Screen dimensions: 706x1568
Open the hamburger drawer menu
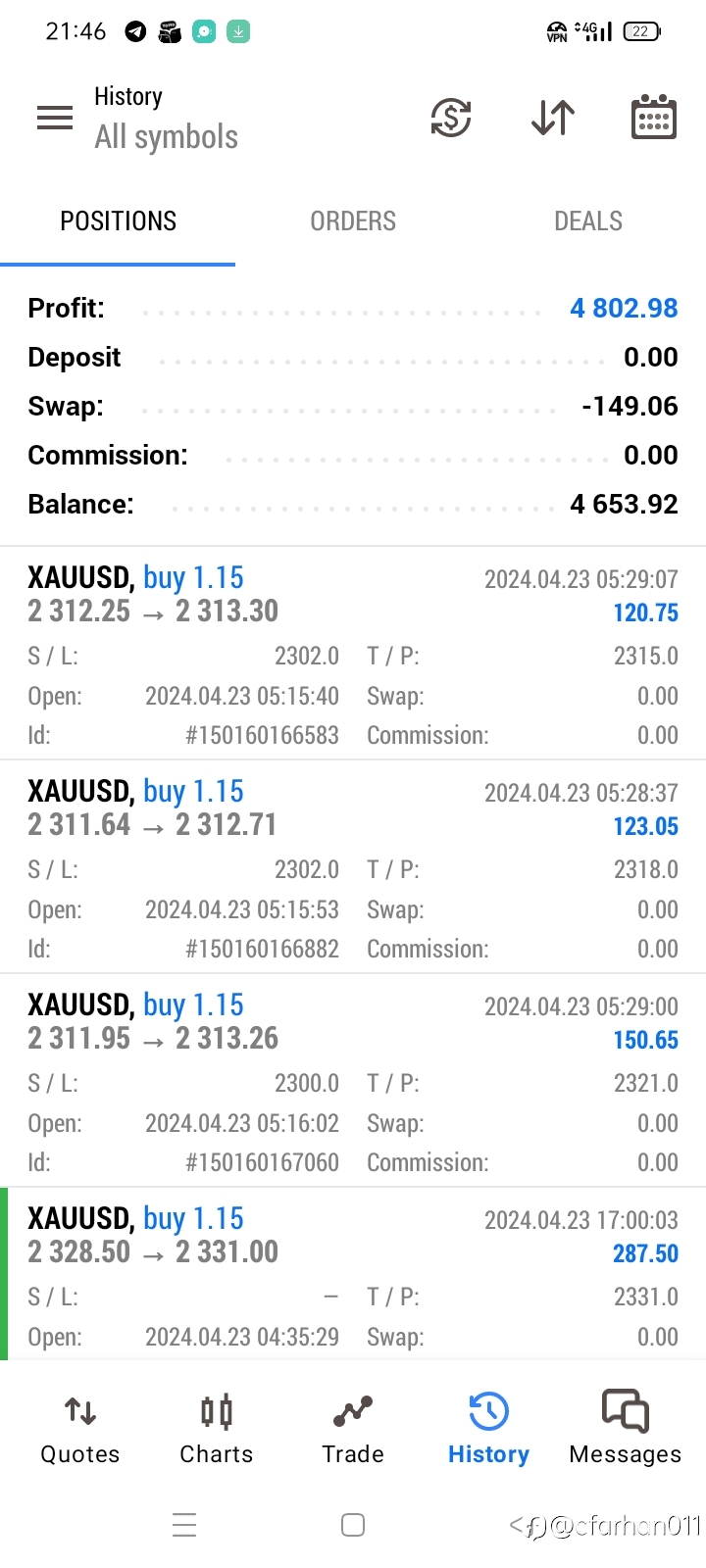pyautogui.click(x=55, y=118)
